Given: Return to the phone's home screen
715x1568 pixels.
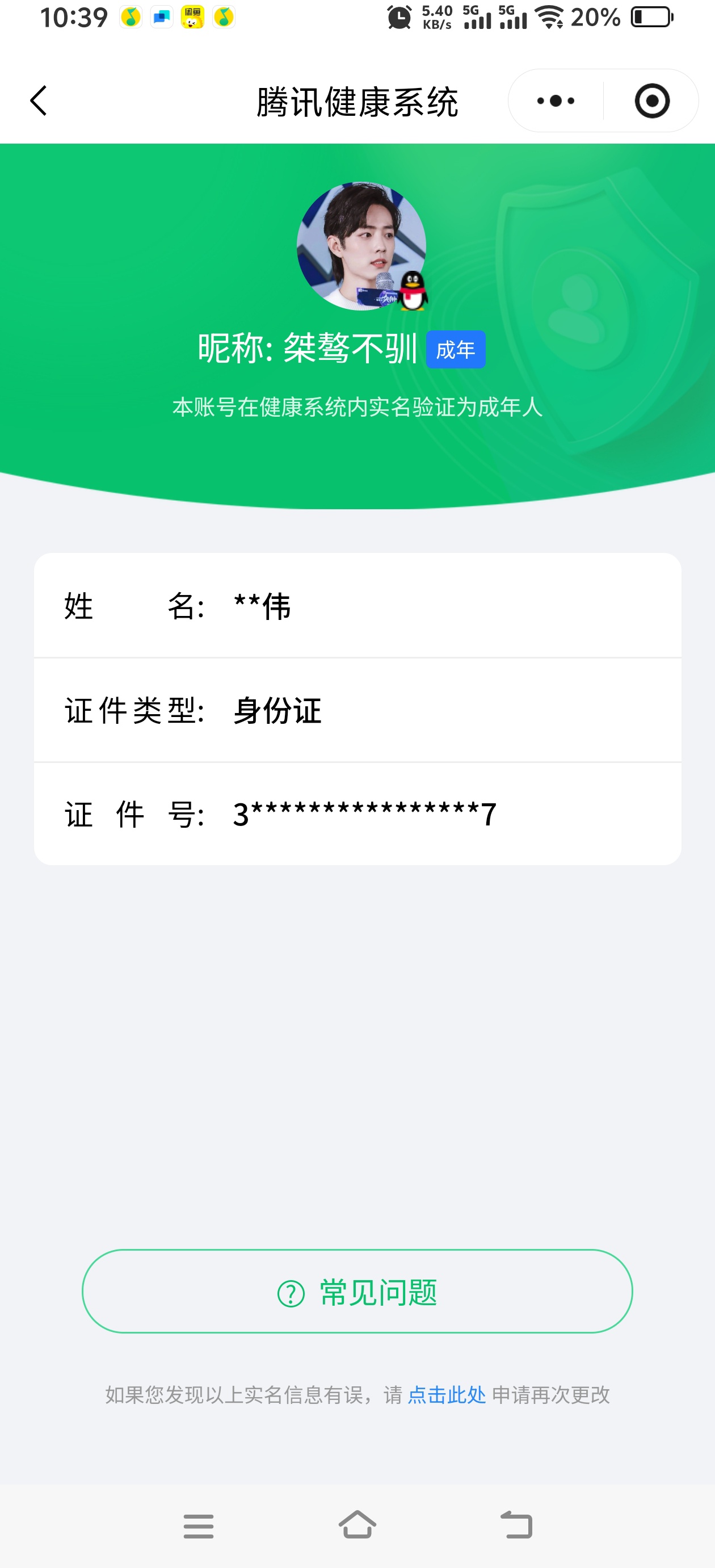Looking at the screenshot, I should coord(357,1525).
